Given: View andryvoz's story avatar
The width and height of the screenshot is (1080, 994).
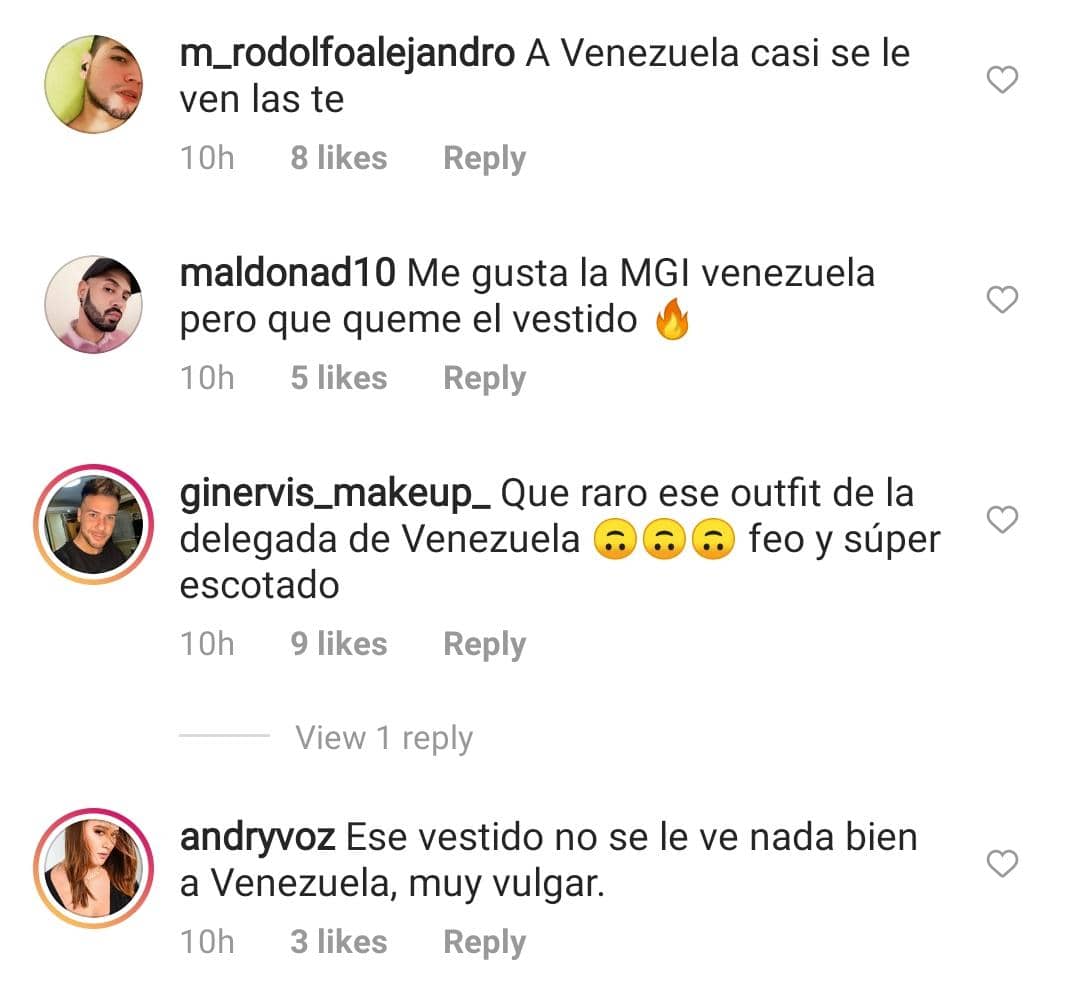Looking at the screenshot, I should pos(94,868).
